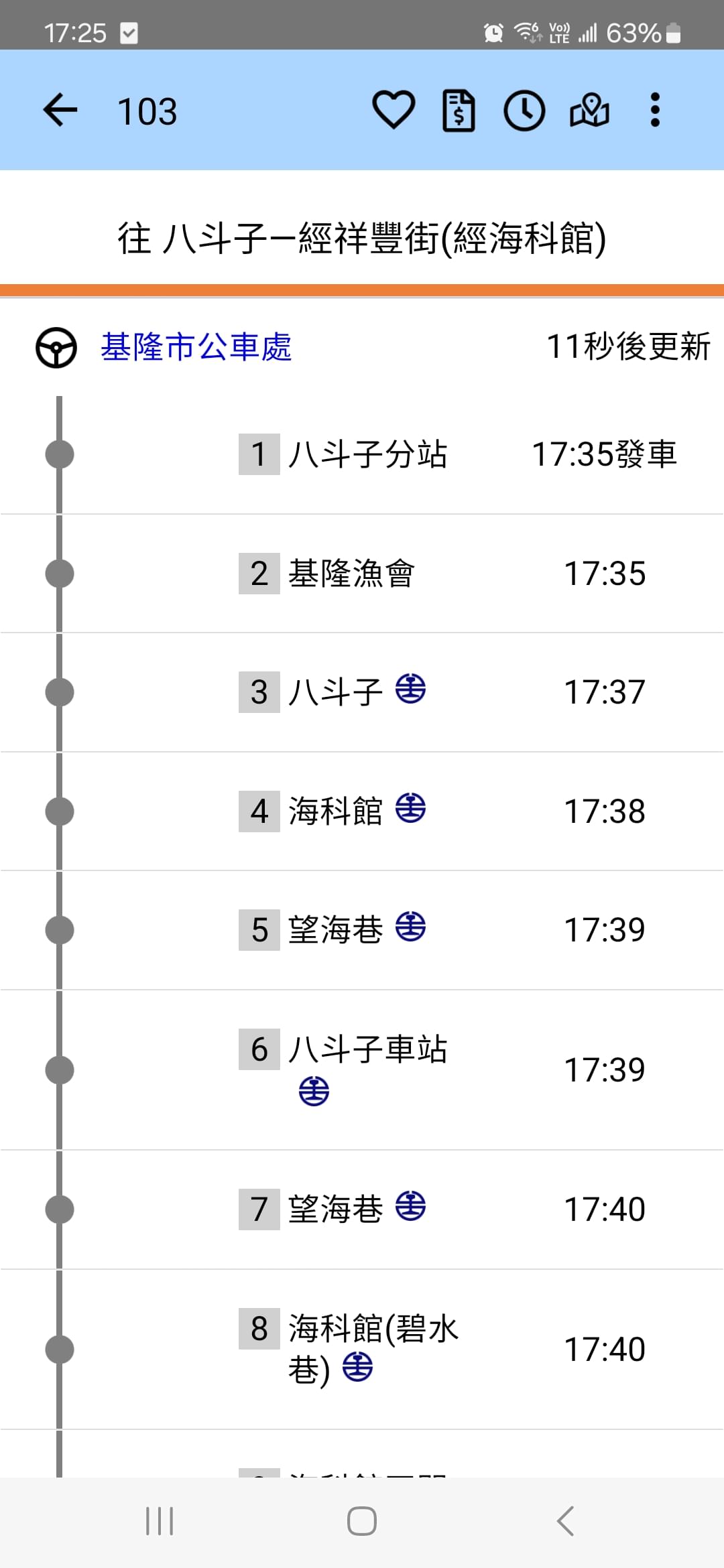The image size is (724, 1568).
Task: Select stop 1 八斗子分站
Action: pyautogui.click(x=362, y=454)
